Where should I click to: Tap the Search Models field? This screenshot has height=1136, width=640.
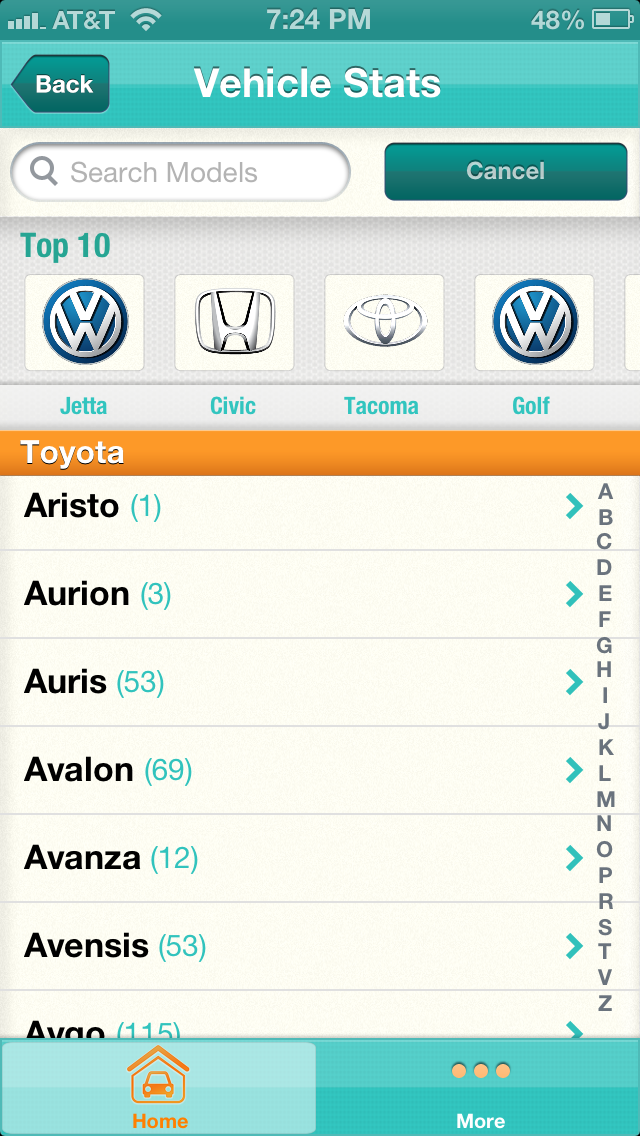coord(182,173)
